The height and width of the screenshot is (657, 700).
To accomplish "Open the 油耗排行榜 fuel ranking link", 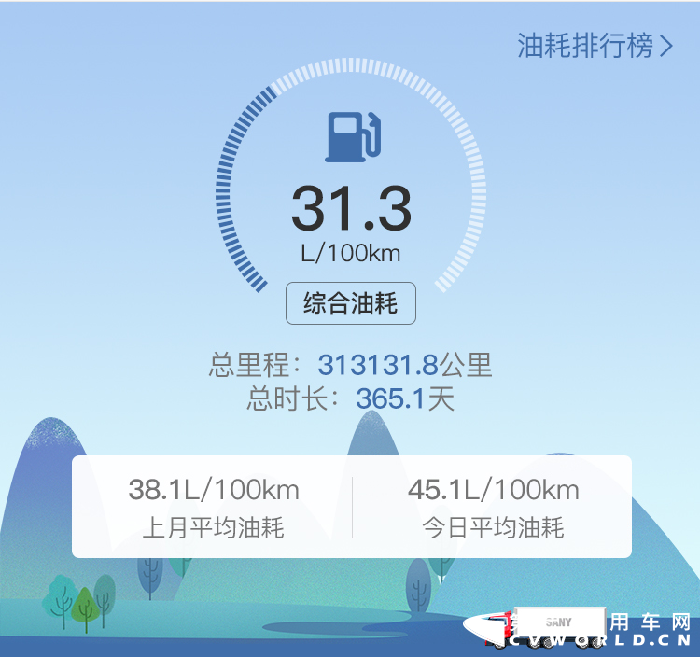I will (x=594, y=46).
